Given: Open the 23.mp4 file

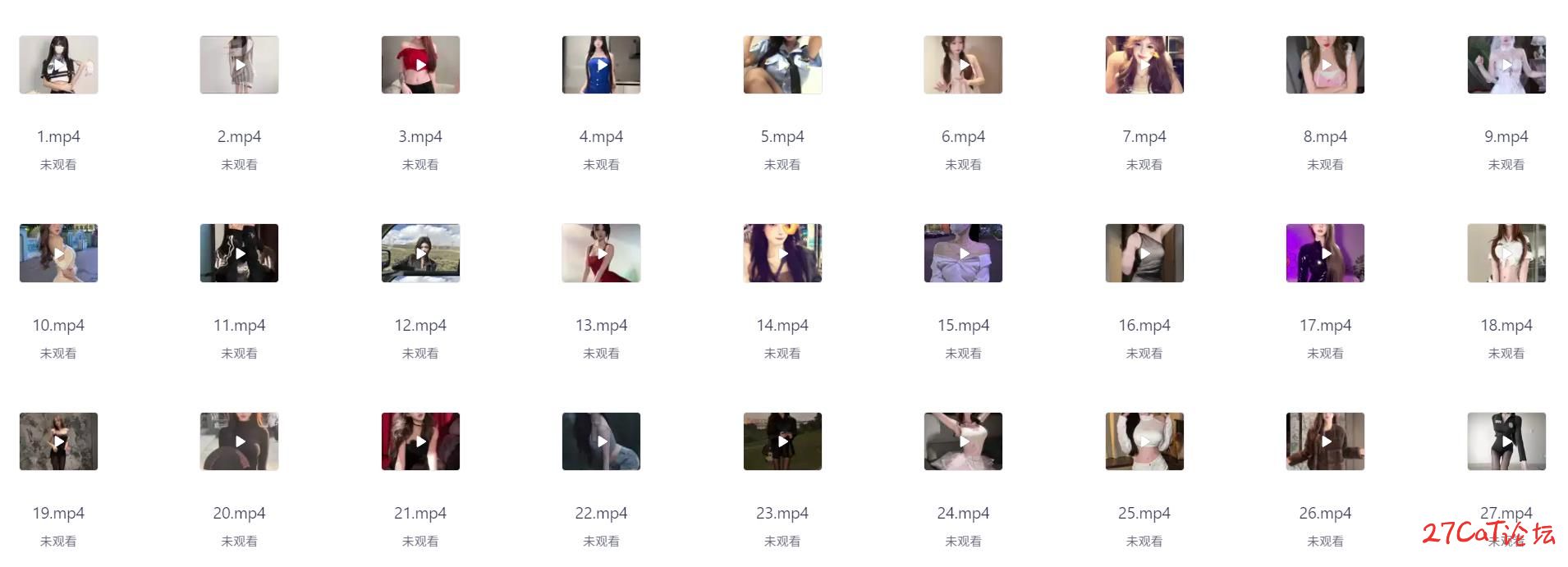Looking at the screenshot, I should (x=782, y=441).
